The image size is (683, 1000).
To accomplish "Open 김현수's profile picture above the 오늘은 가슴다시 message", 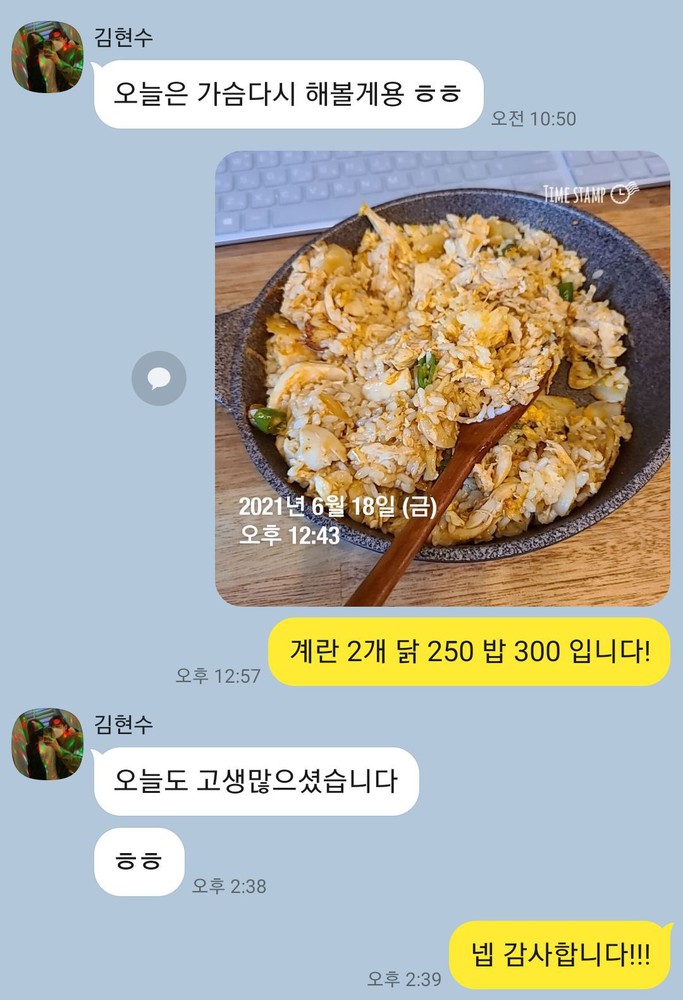I will 47,57.
